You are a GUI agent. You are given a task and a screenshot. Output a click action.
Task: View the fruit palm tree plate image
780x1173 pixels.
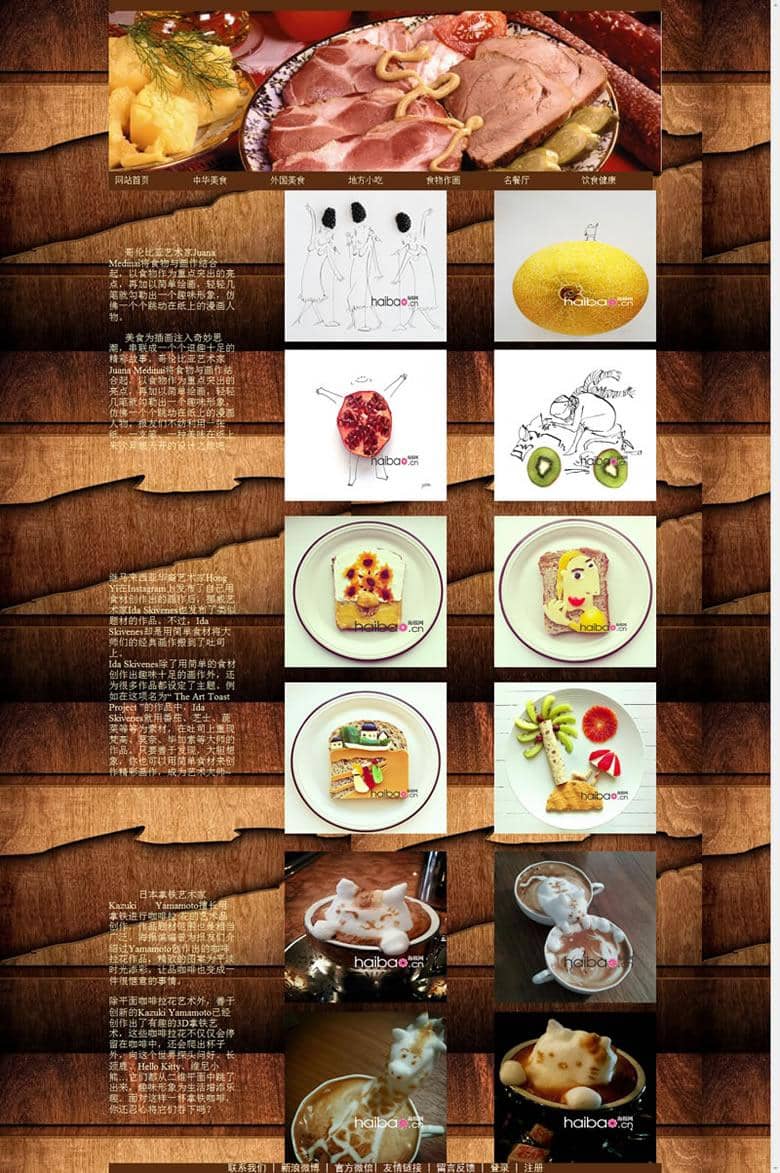point(575,758)
